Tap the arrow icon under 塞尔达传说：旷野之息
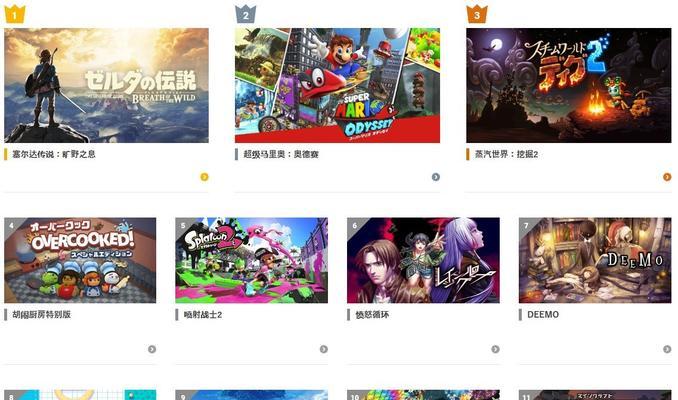Viewport: 678px width, 400px height. (x=204, y=177)
